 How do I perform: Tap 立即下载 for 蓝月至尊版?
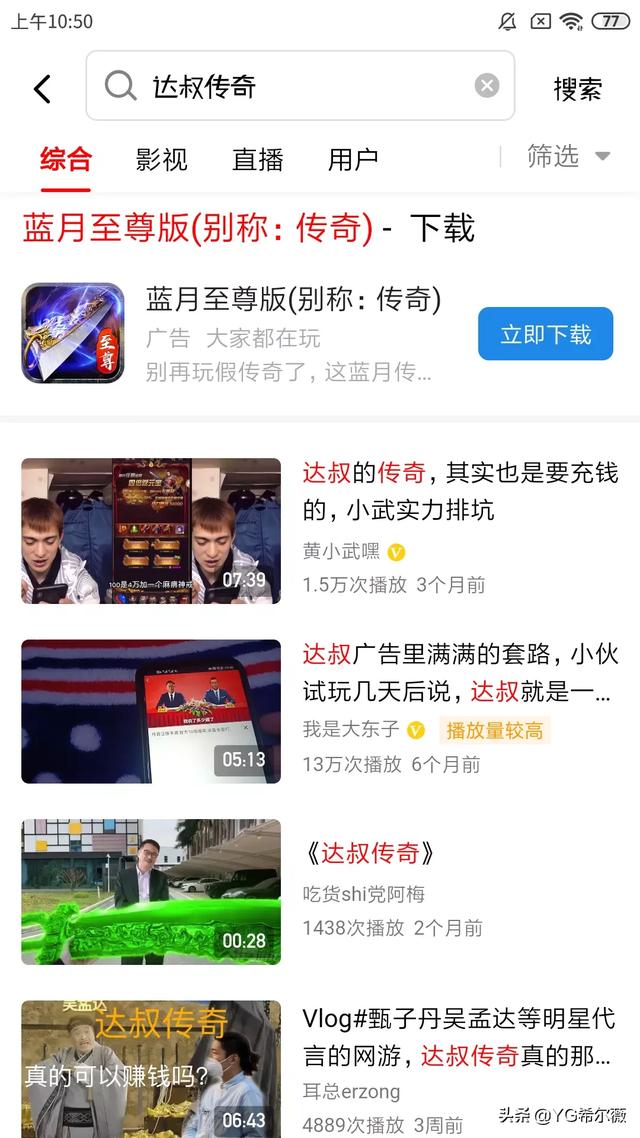pos(545,334)
